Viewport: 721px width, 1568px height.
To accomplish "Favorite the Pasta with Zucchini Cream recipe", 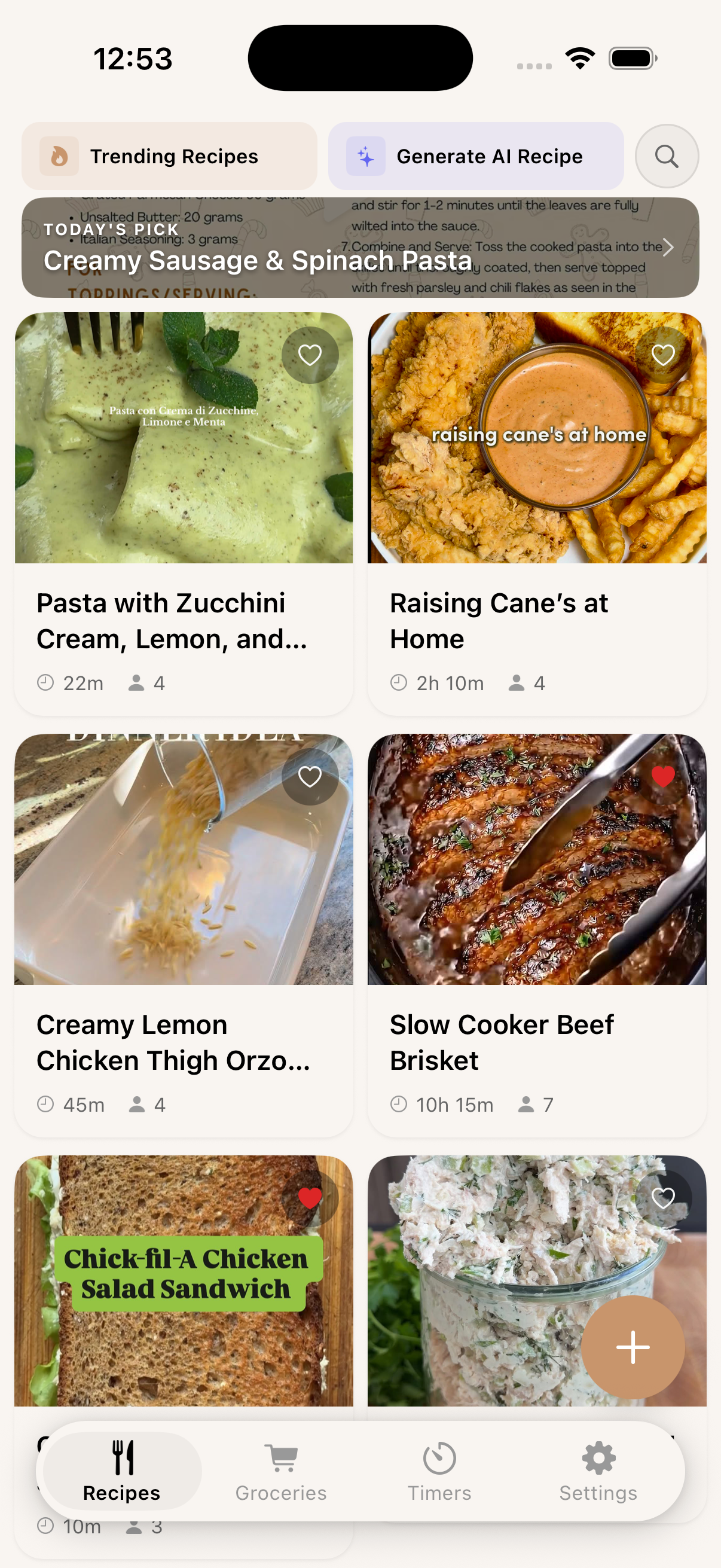I will tap(310, 354).
